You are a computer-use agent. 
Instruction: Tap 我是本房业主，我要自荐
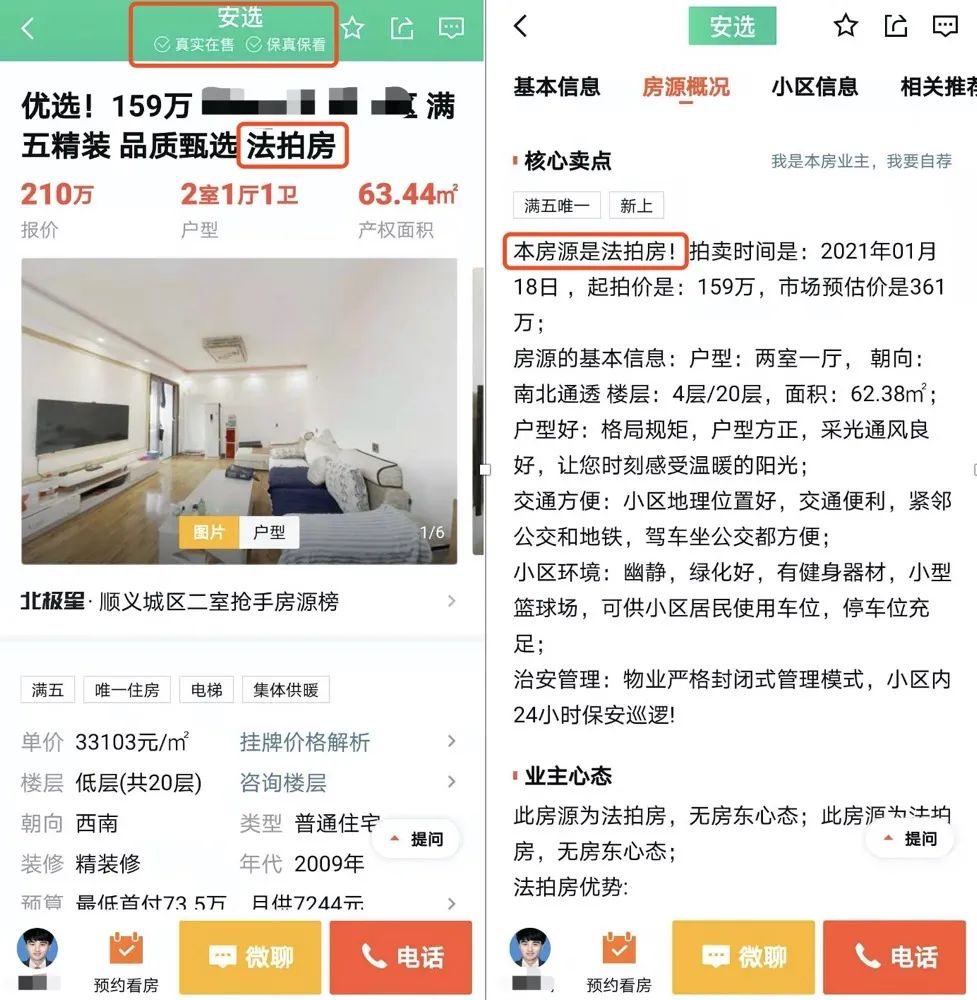coord(860,161)
